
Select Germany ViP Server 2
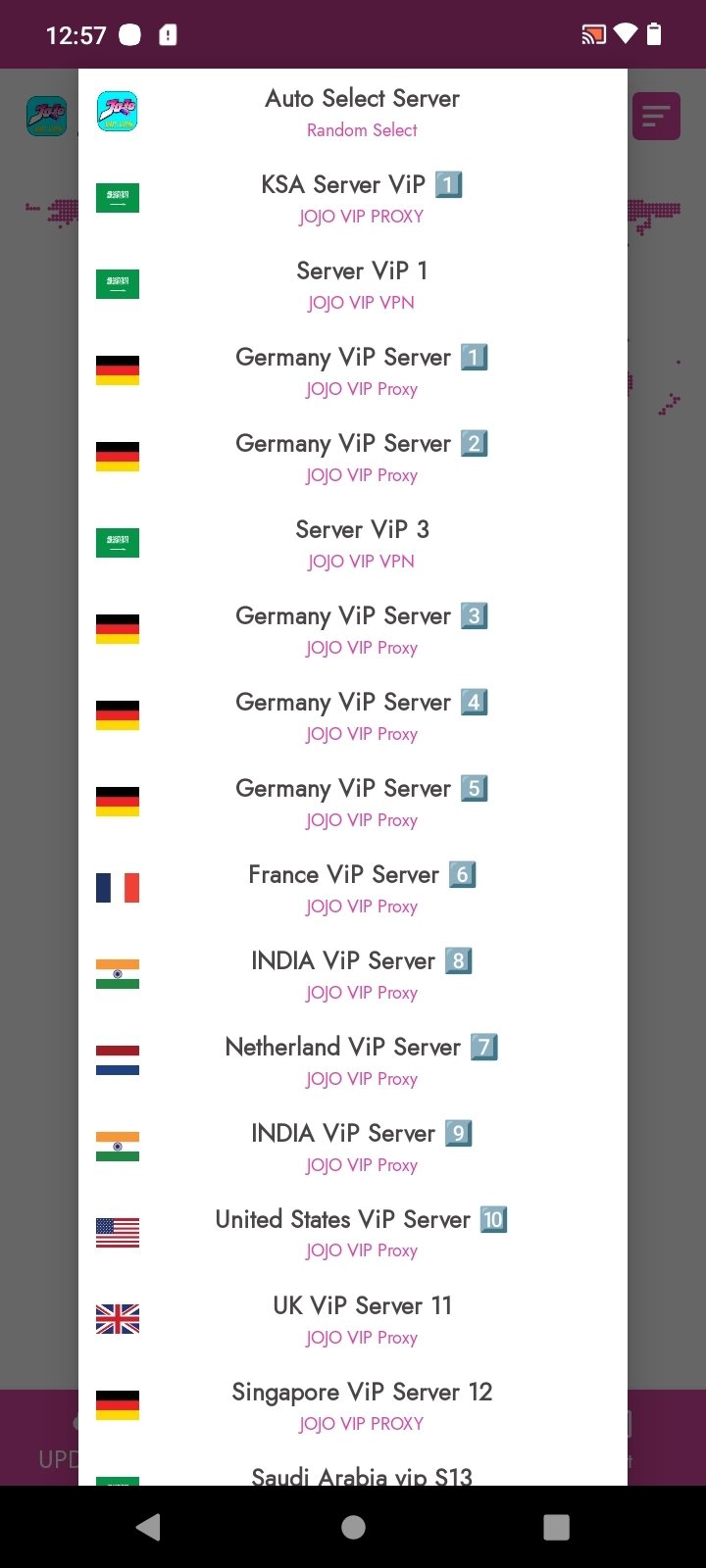[353, 457]
